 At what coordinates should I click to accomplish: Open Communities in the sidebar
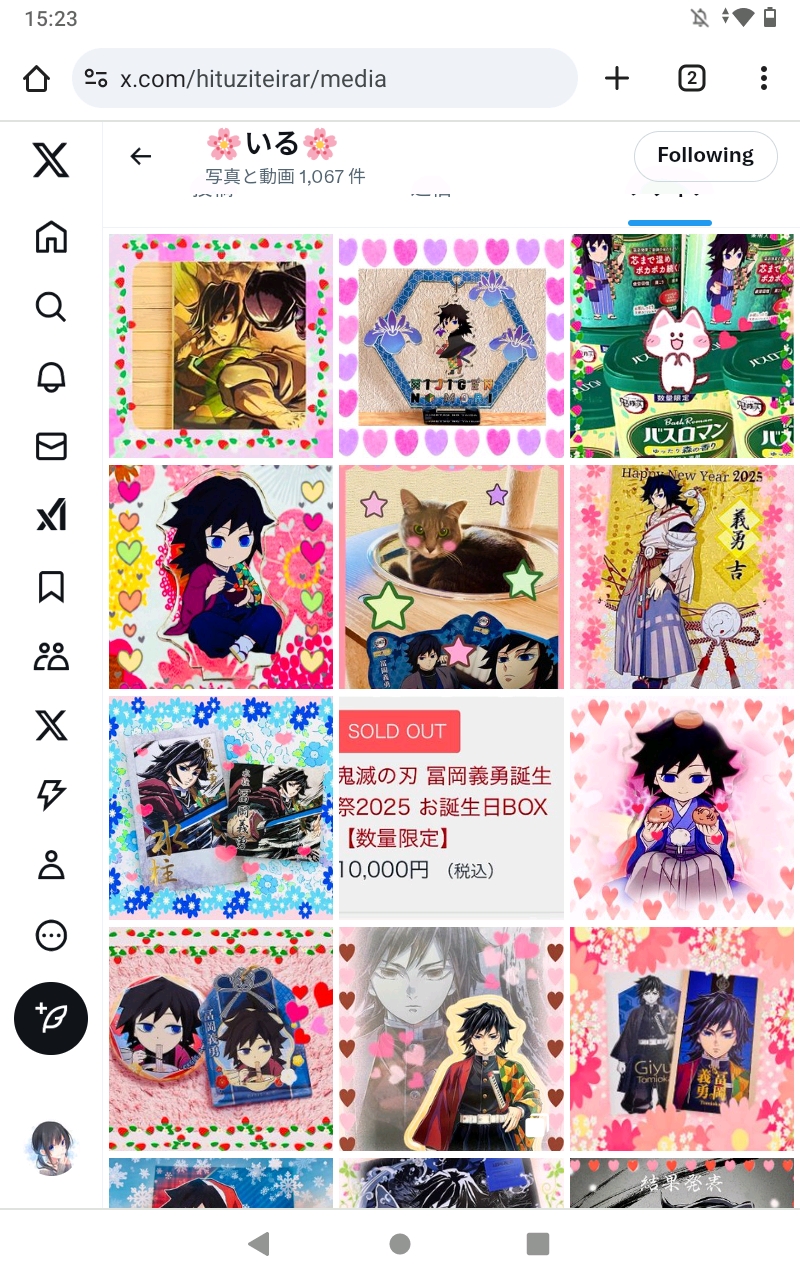tap(51, 656)
